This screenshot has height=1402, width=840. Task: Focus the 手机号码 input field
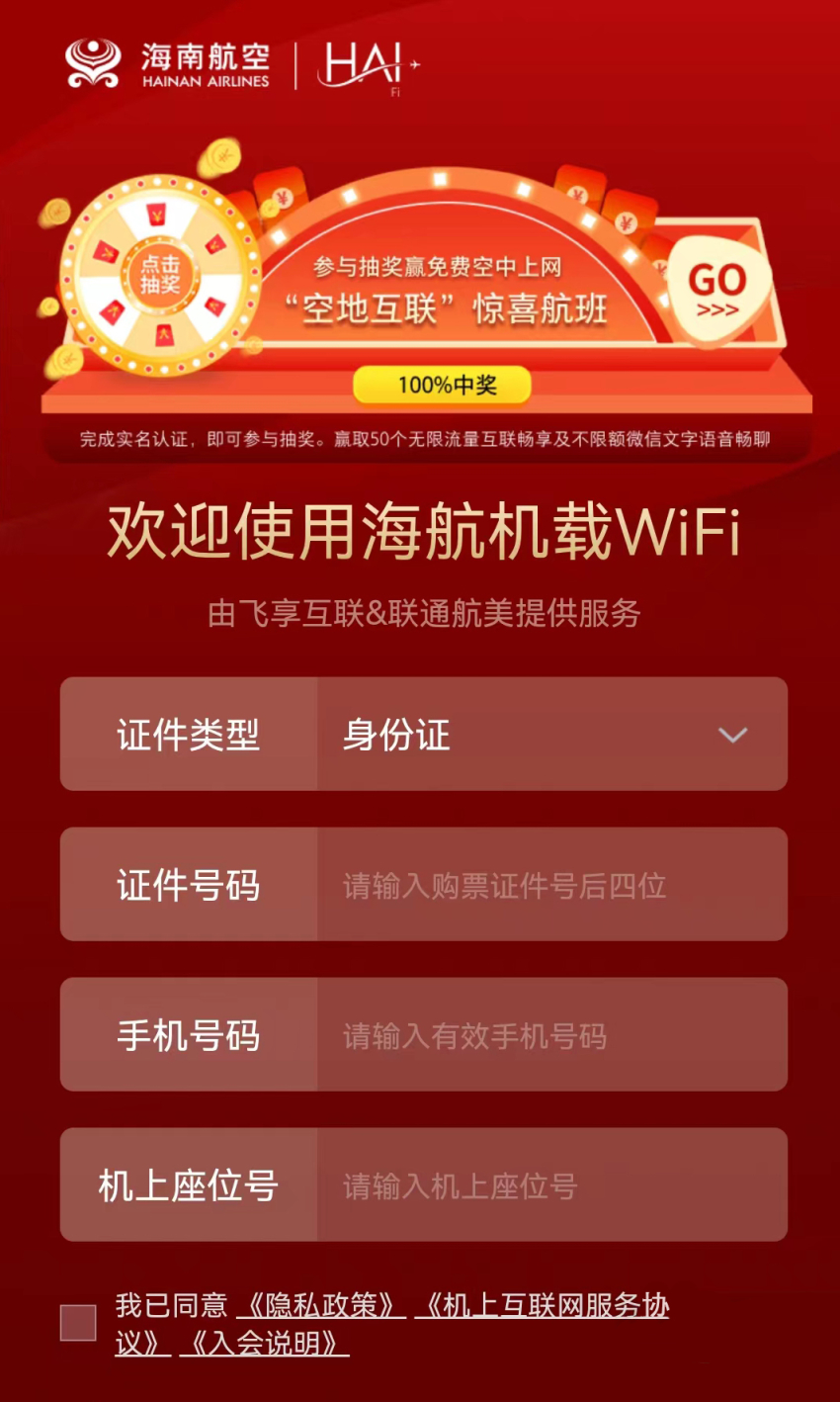(551, 1035)
